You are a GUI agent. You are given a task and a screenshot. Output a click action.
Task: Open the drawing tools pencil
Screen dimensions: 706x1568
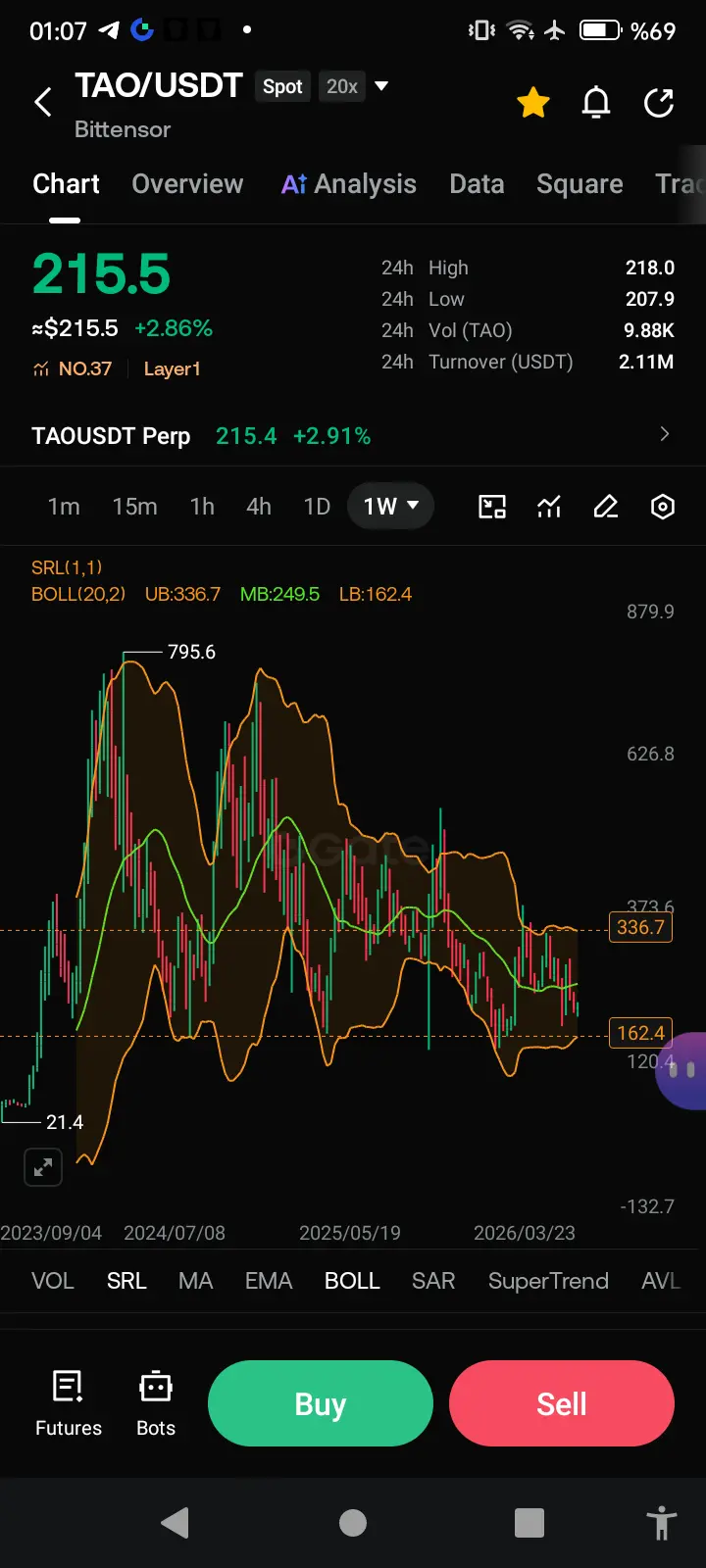click(606, 507)
